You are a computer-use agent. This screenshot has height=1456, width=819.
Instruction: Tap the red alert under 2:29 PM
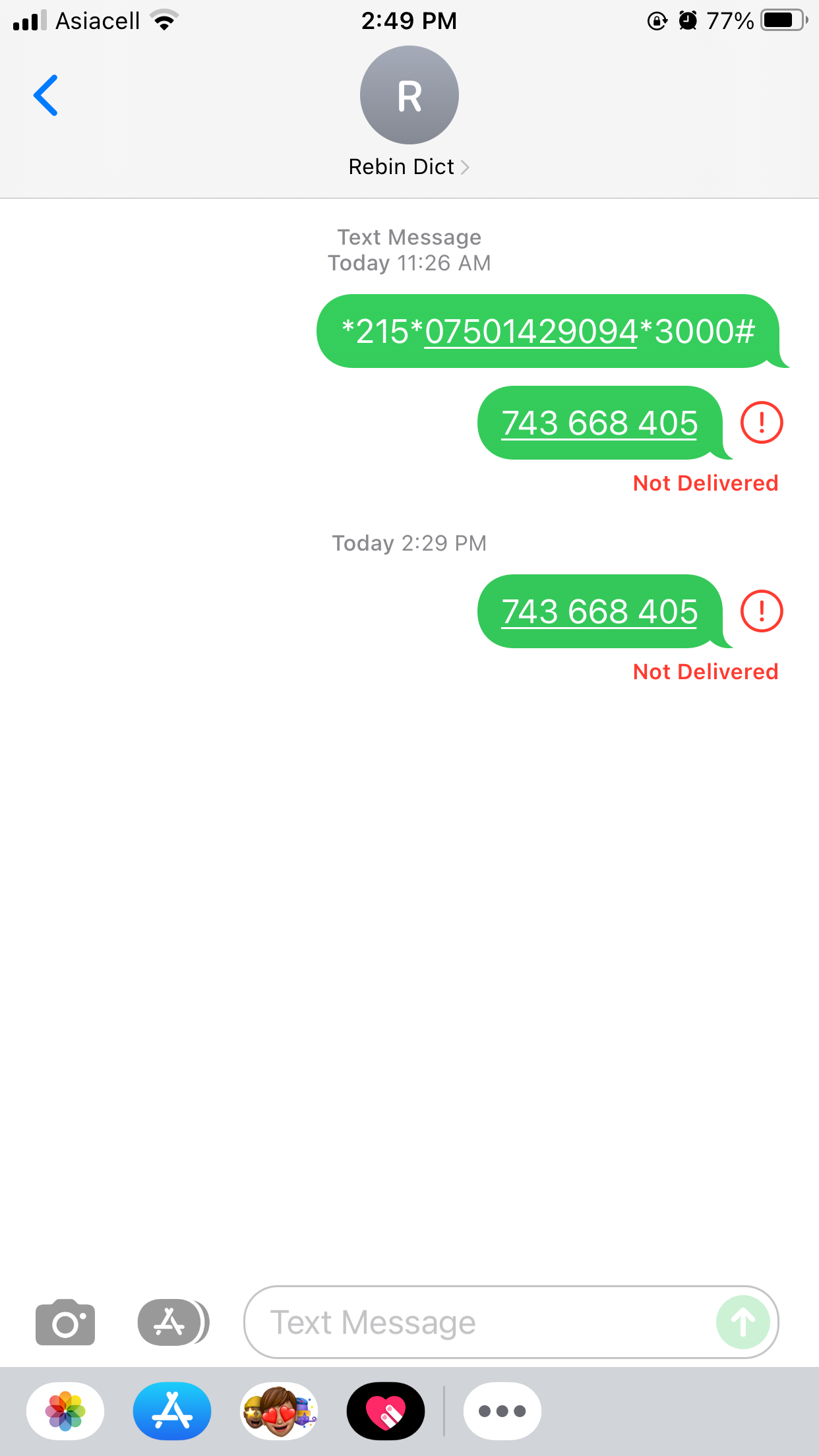coord(762,611)
